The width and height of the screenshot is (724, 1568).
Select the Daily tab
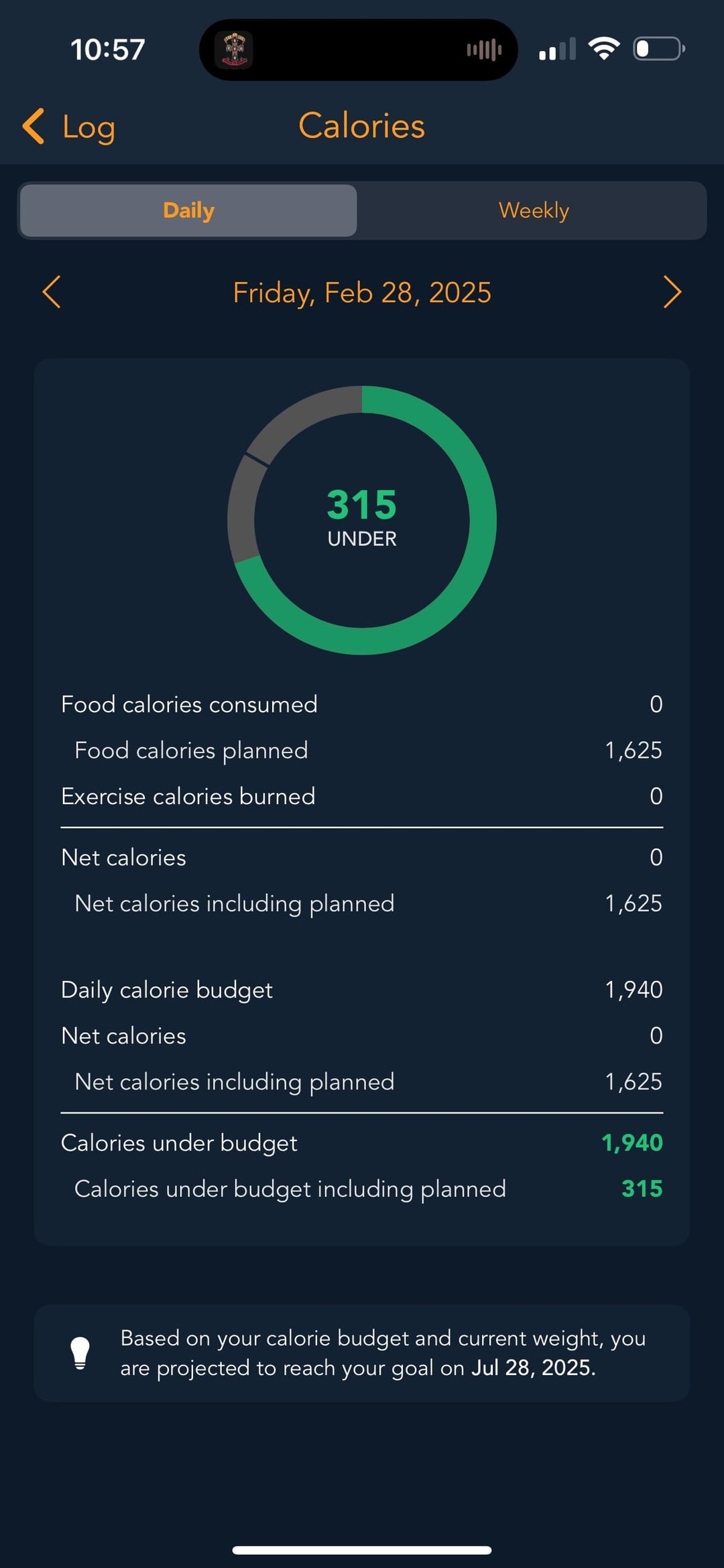tap(188, 210)
